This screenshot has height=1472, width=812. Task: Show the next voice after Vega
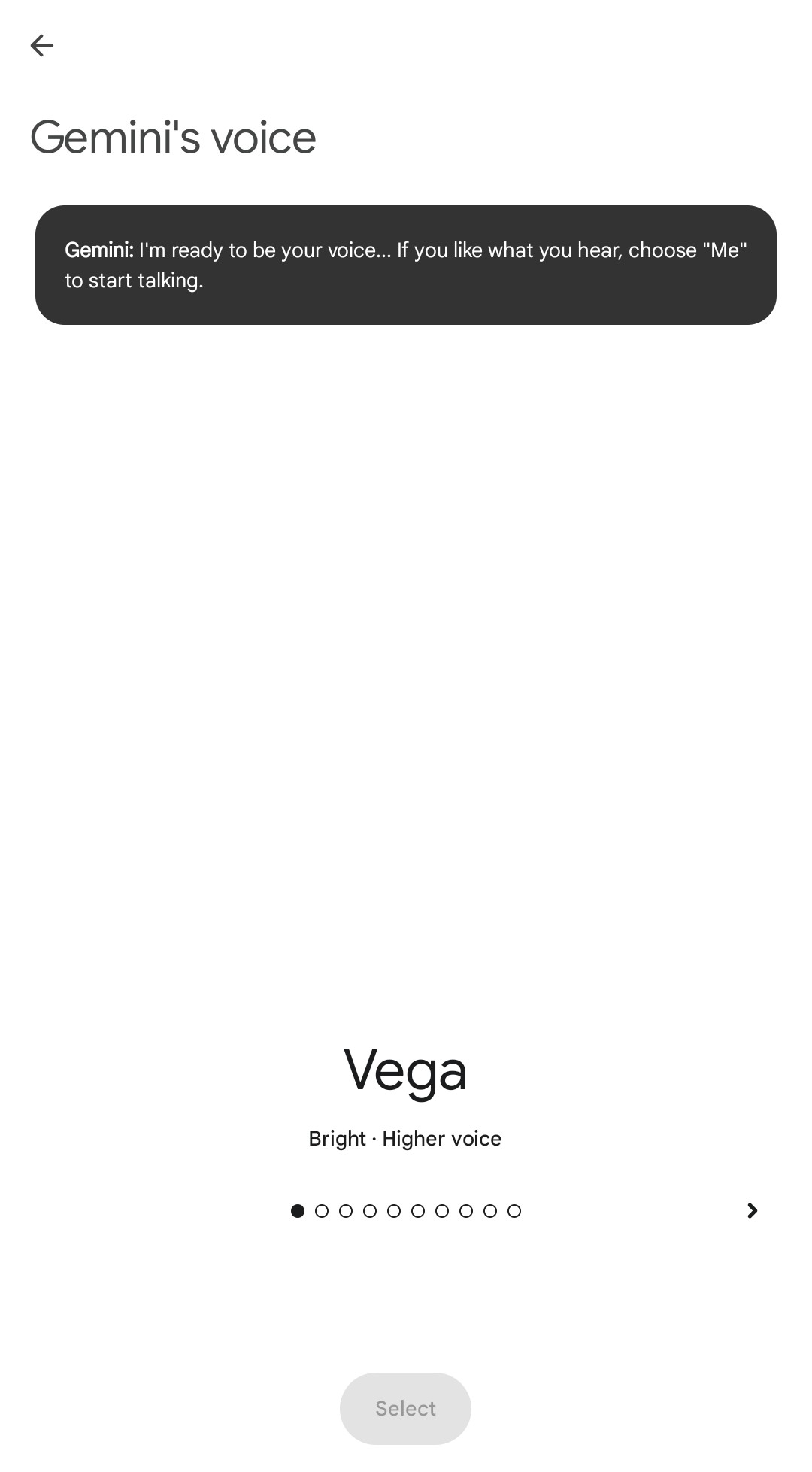pyautogui.click(x=752, y=1210)
